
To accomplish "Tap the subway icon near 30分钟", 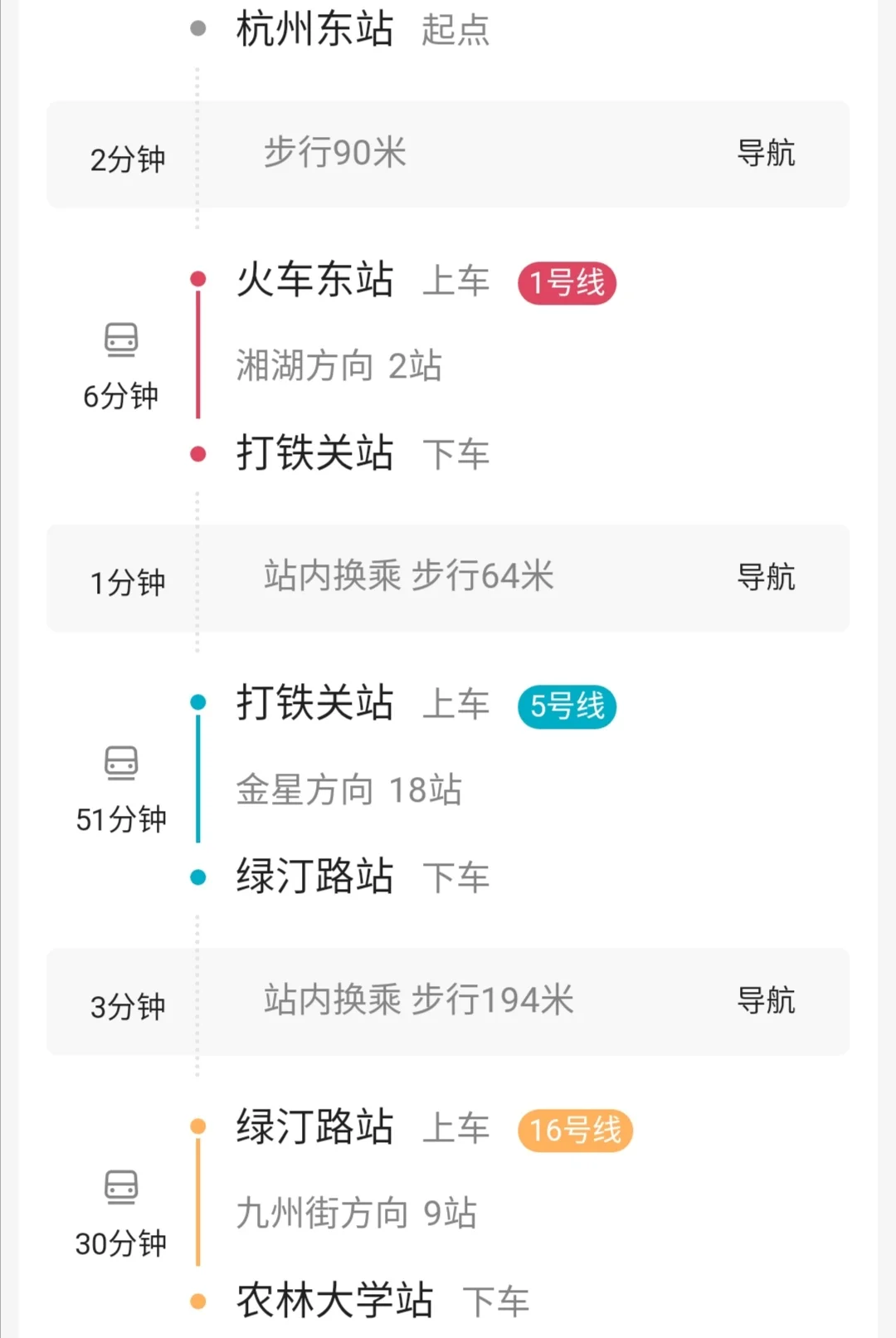I will point(119,1187).
